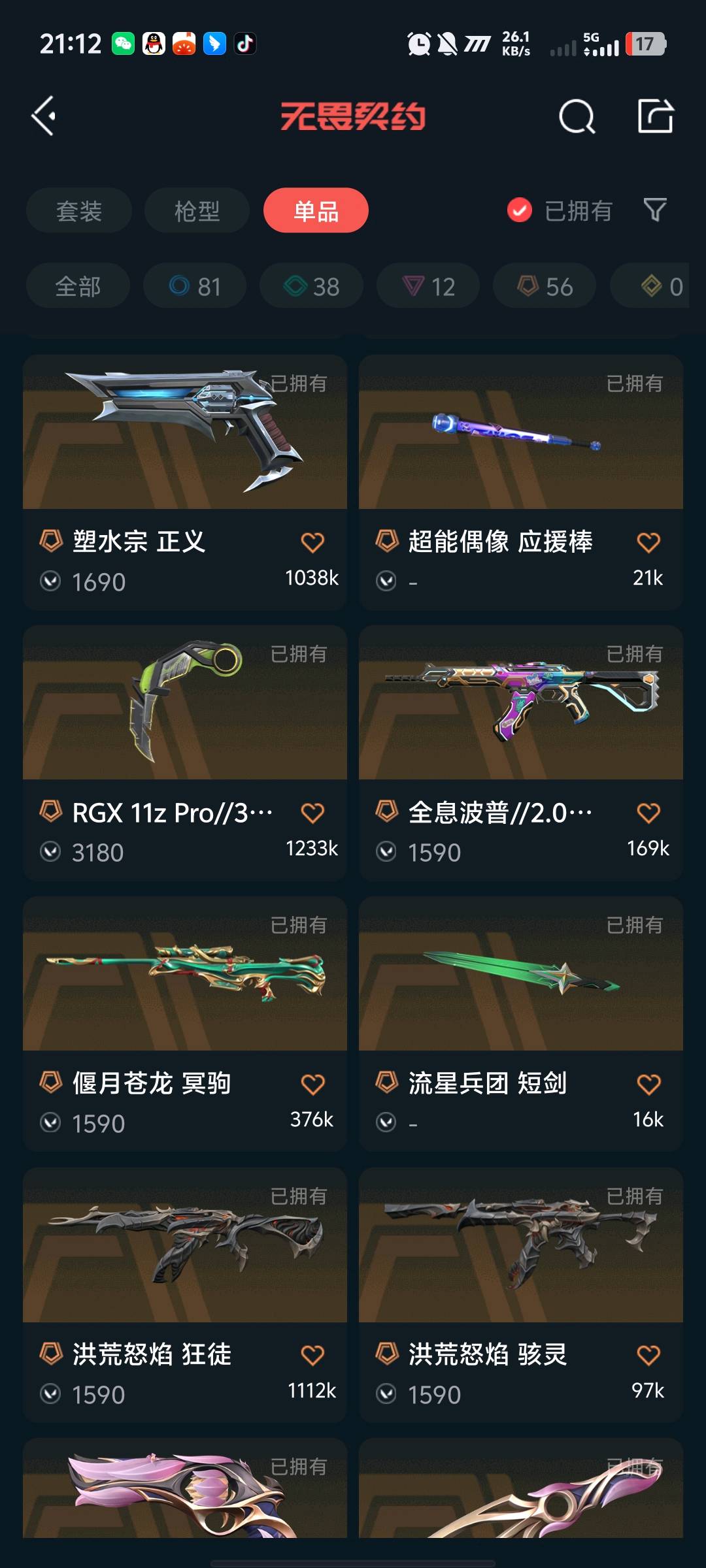
Task: Filter by the 12 rarity chip
Action: tap(428, 286)
